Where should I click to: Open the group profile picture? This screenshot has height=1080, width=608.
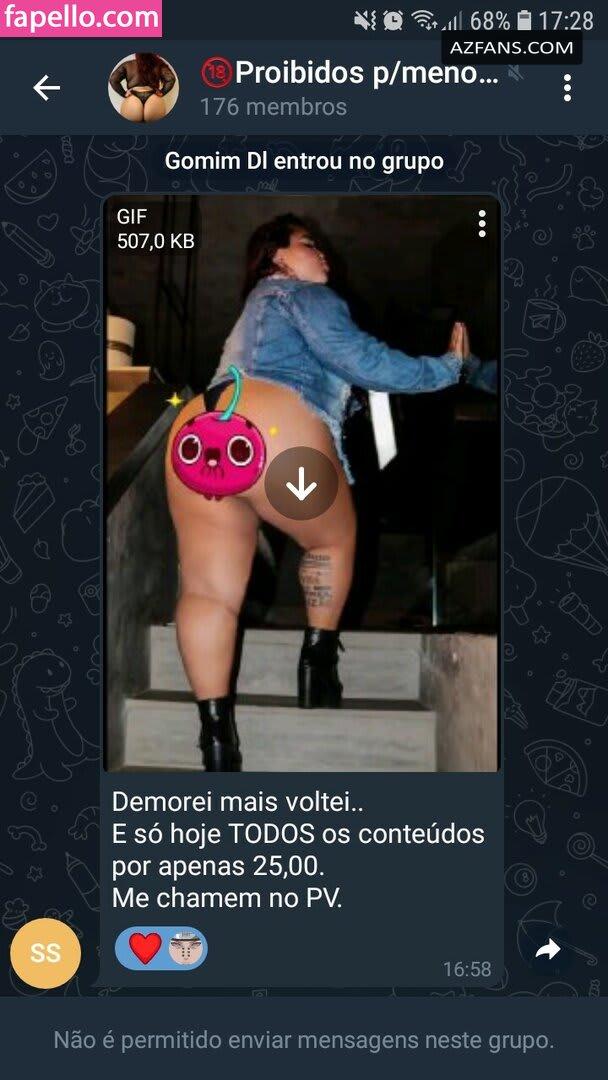(143, 87)
